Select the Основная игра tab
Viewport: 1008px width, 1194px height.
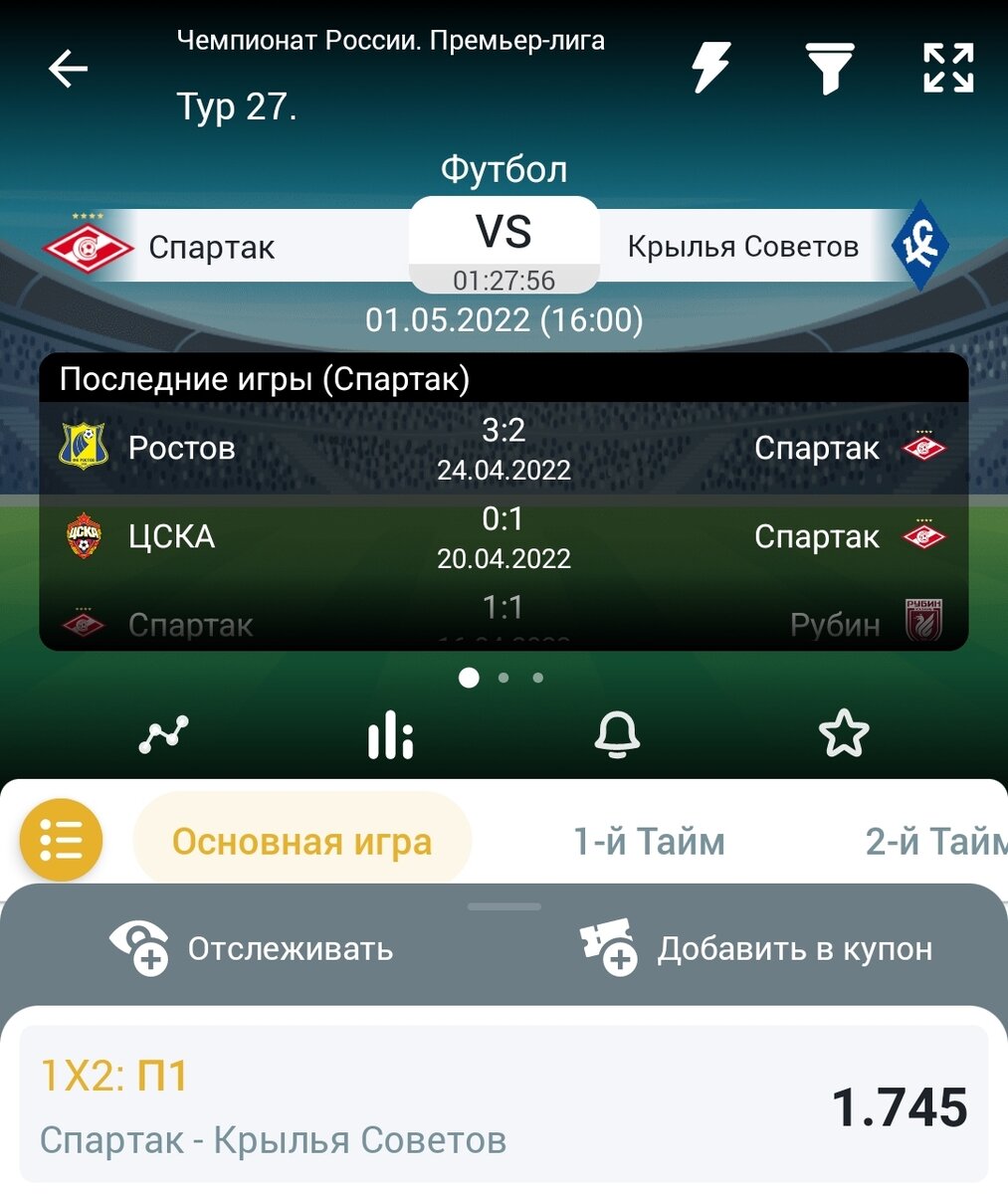[302, 842]
